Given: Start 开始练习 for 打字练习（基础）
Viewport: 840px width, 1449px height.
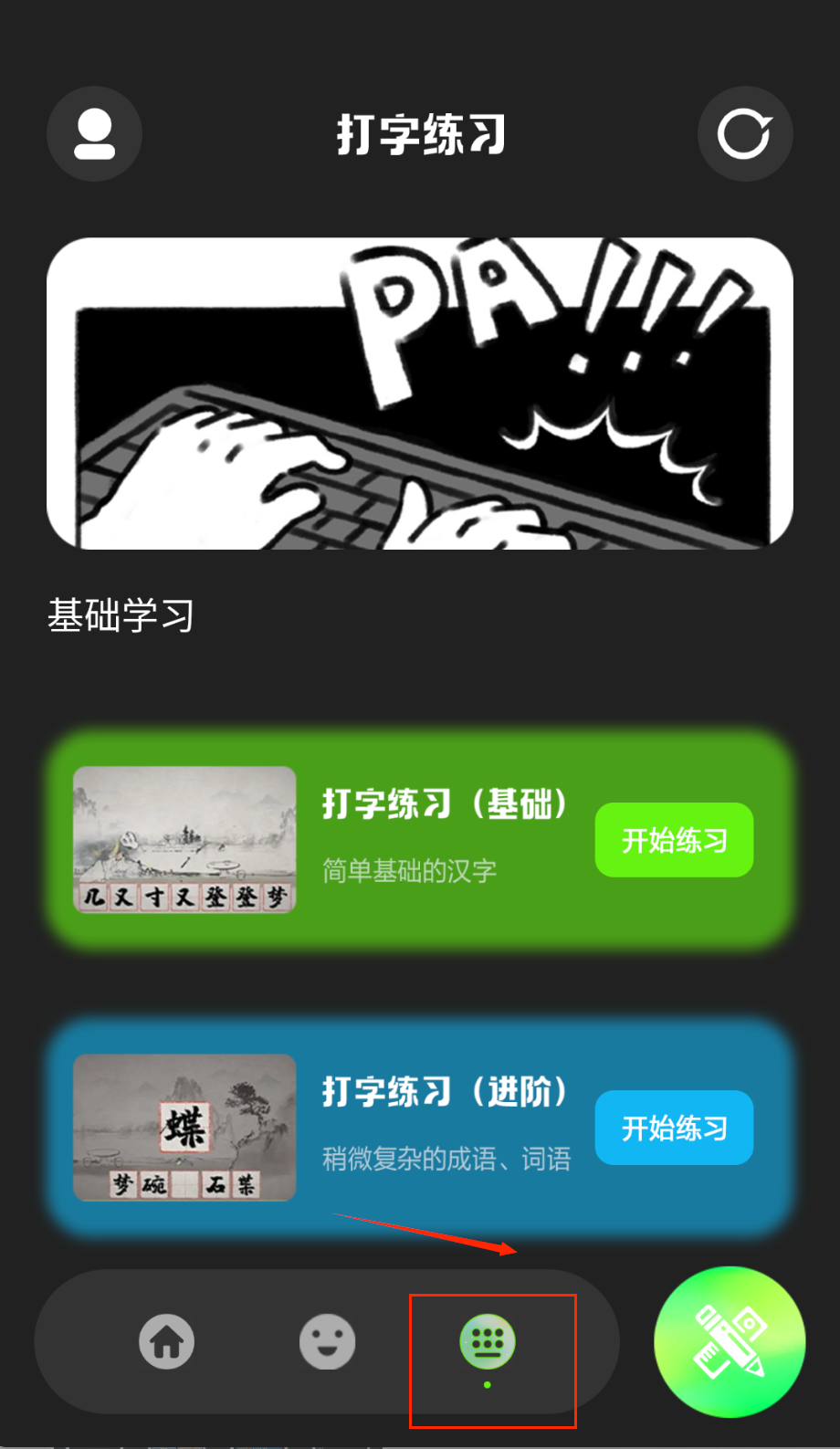Looking at the screenshot, I should point(673,840).
